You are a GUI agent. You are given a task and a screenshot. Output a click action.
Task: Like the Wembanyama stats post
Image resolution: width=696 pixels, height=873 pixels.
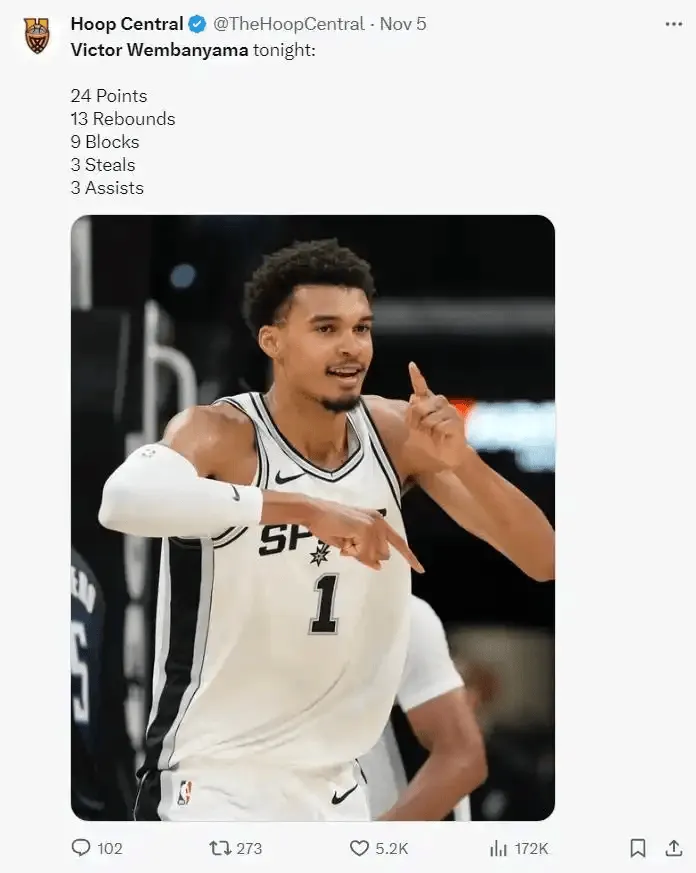360,848
